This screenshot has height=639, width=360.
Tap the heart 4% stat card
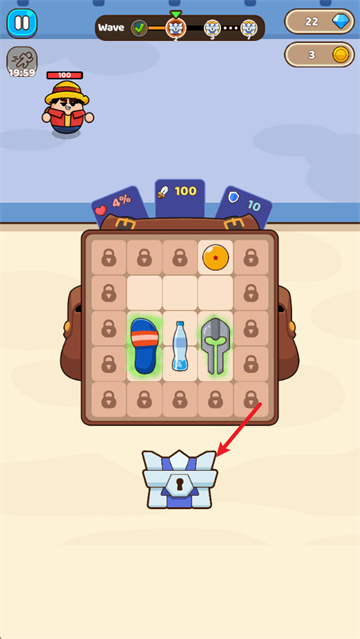point(118,206)
